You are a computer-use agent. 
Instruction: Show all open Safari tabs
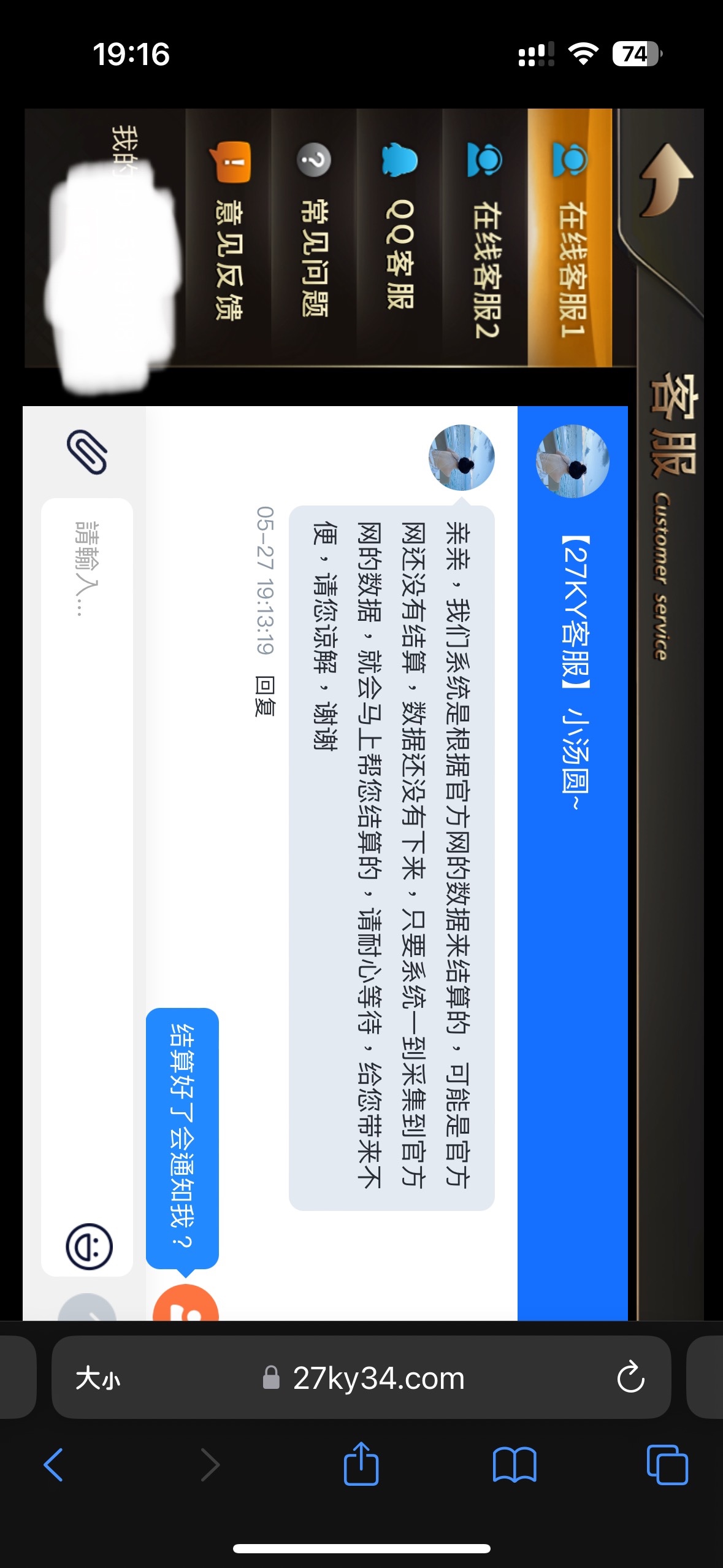coord(667,1465)
